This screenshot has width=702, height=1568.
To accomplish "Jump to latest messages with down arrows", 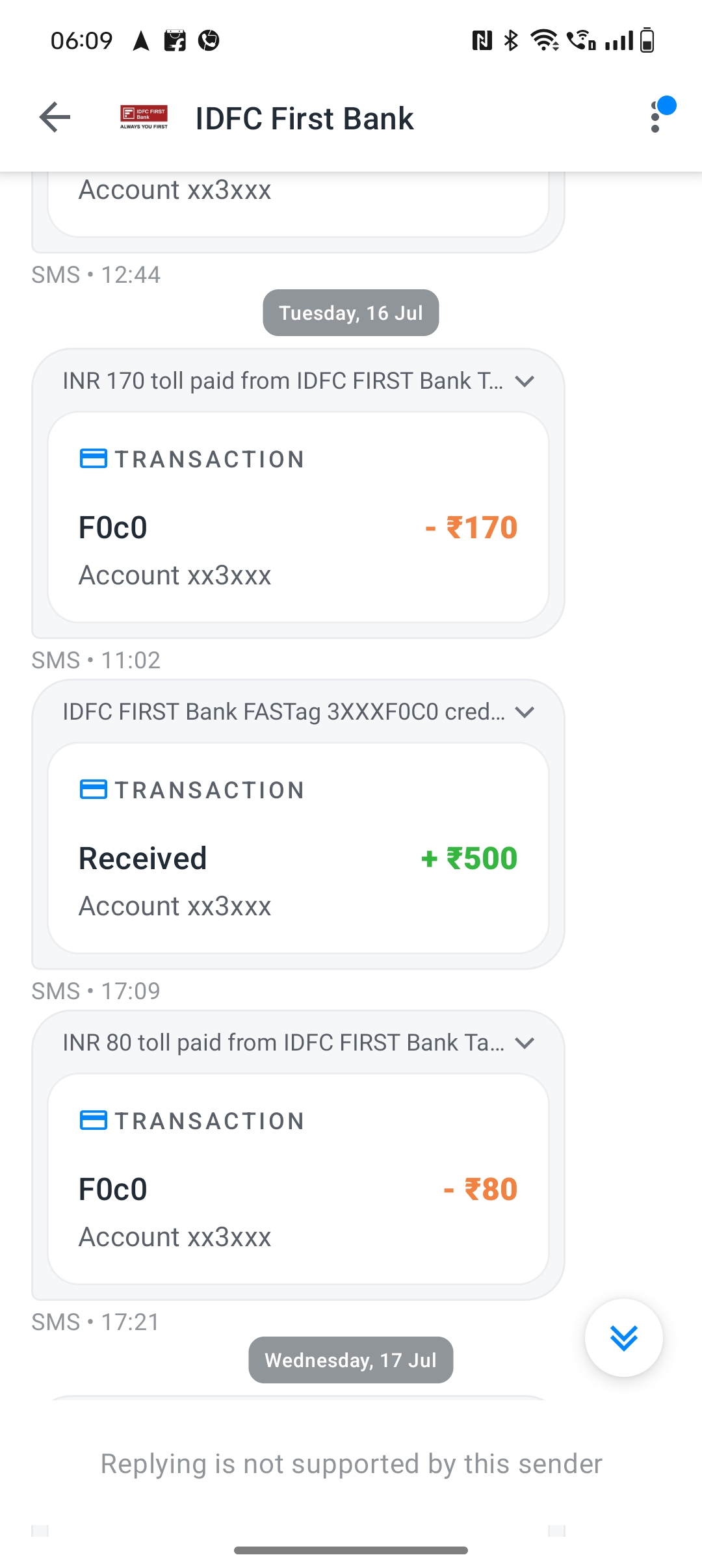I will pyautogui.click(x=624, y=1337).
